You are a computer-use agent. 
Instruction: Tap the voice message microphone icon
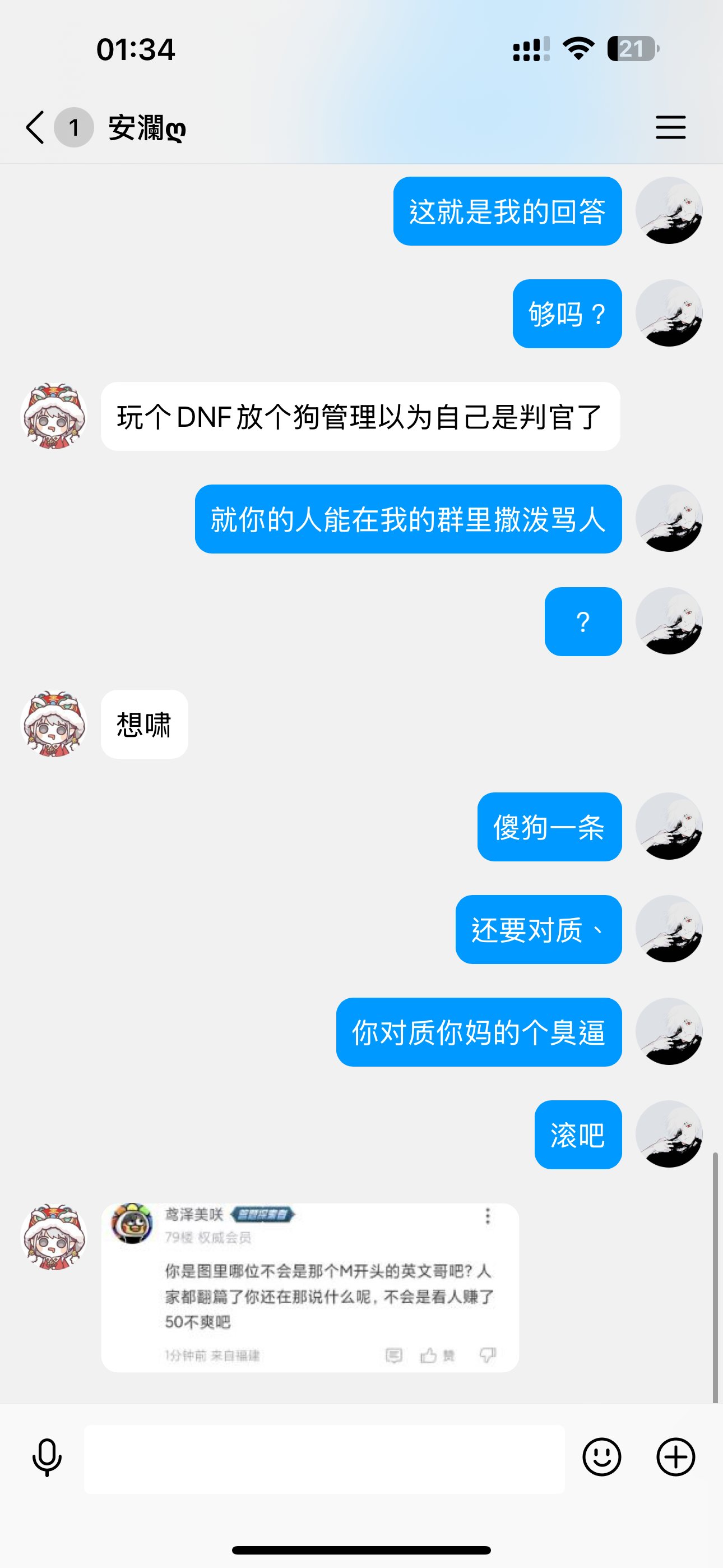[x=47, y=1458]
